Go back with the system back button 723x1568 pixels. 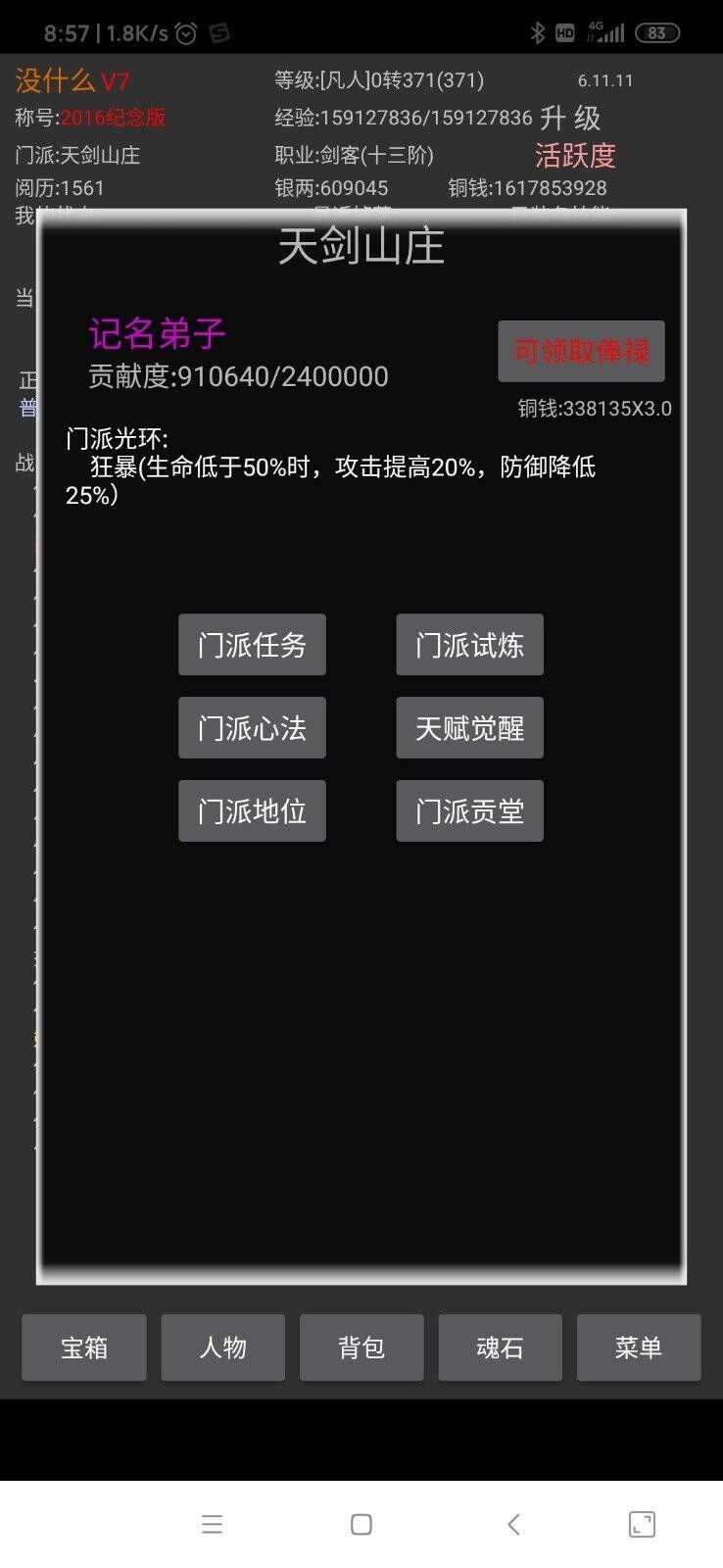(x=513, y=1524)
